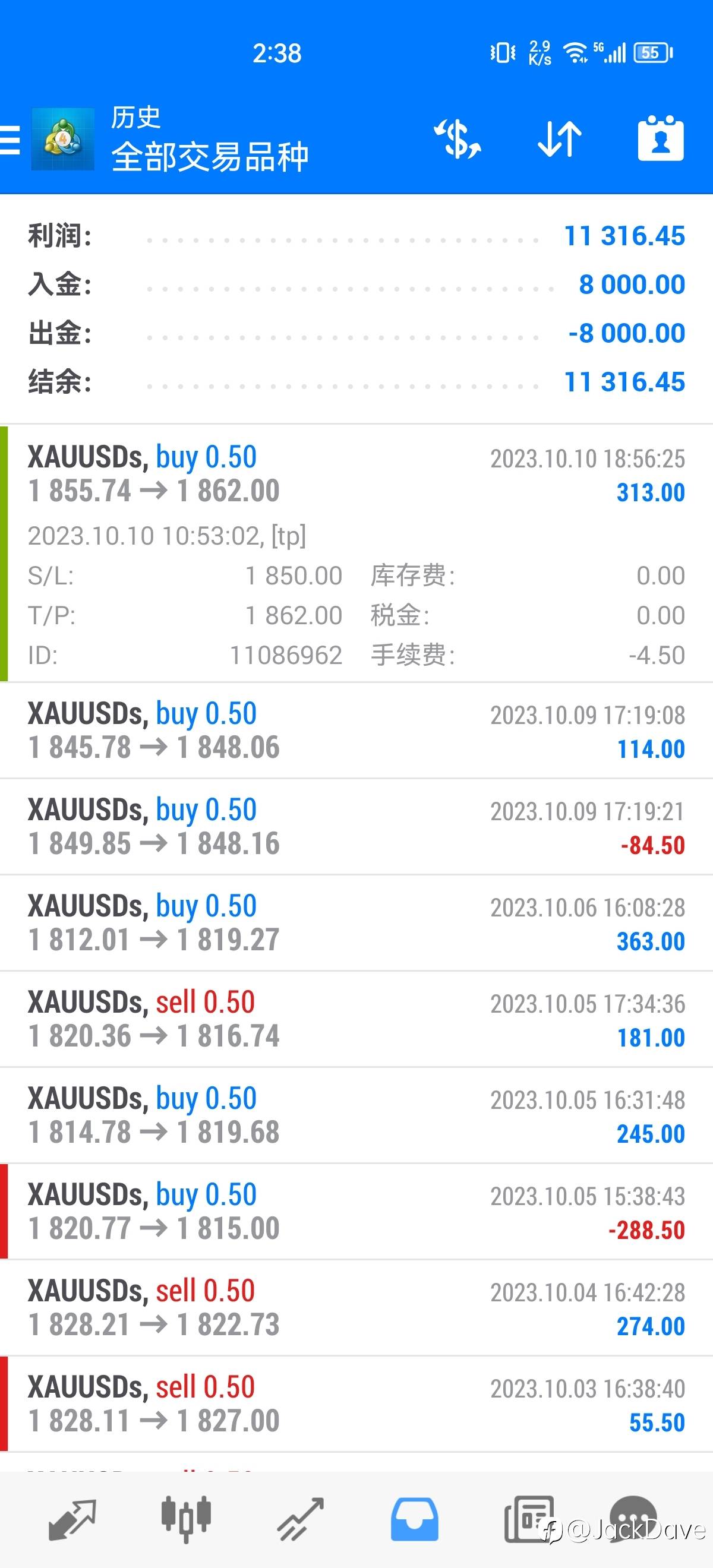Open the hamburger drawer menu

click(x=10, y=140)
